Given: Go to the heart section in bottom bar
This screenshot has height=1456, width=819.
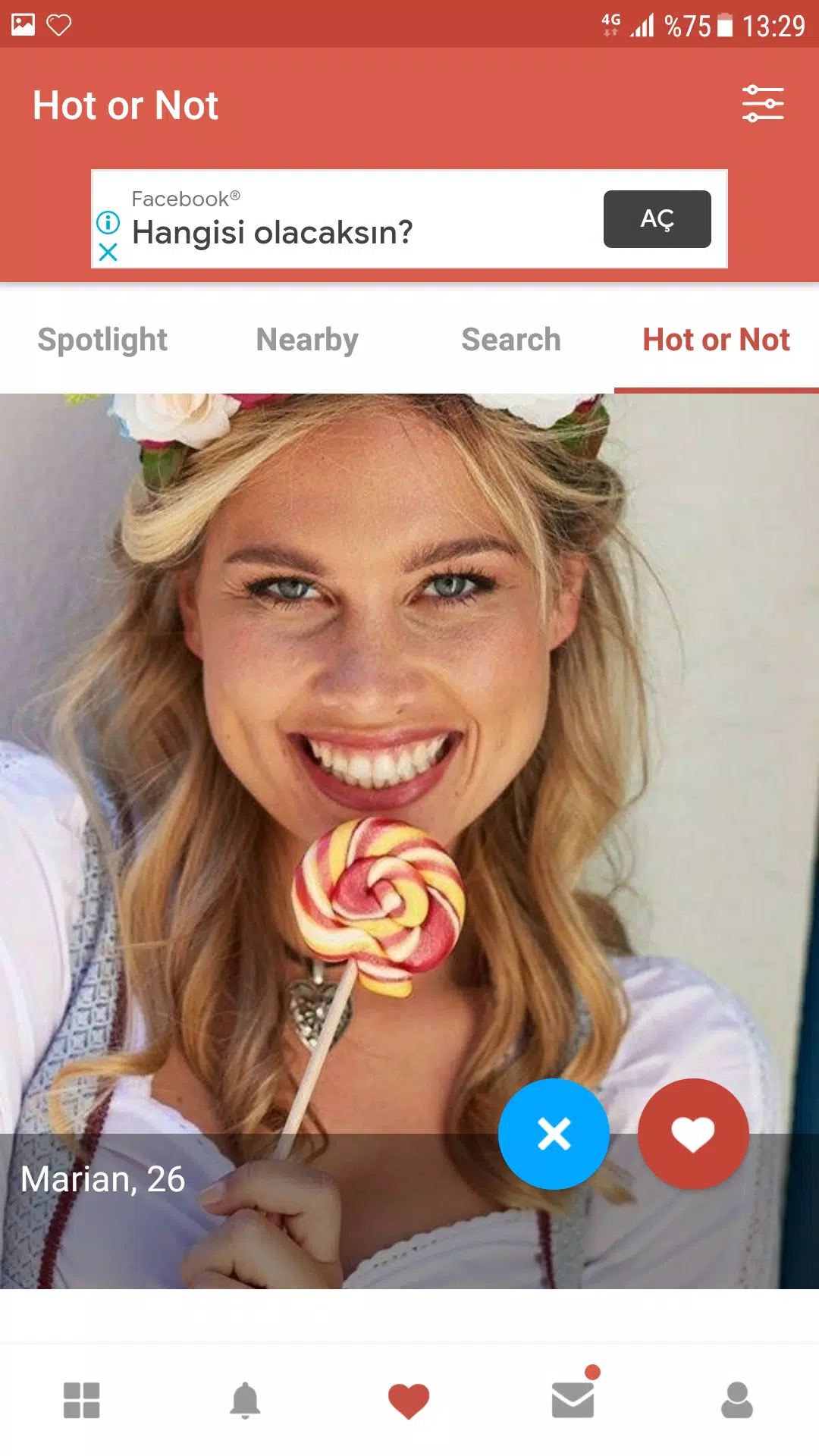Looking at the screenshot, I should tap(409, 1400).
